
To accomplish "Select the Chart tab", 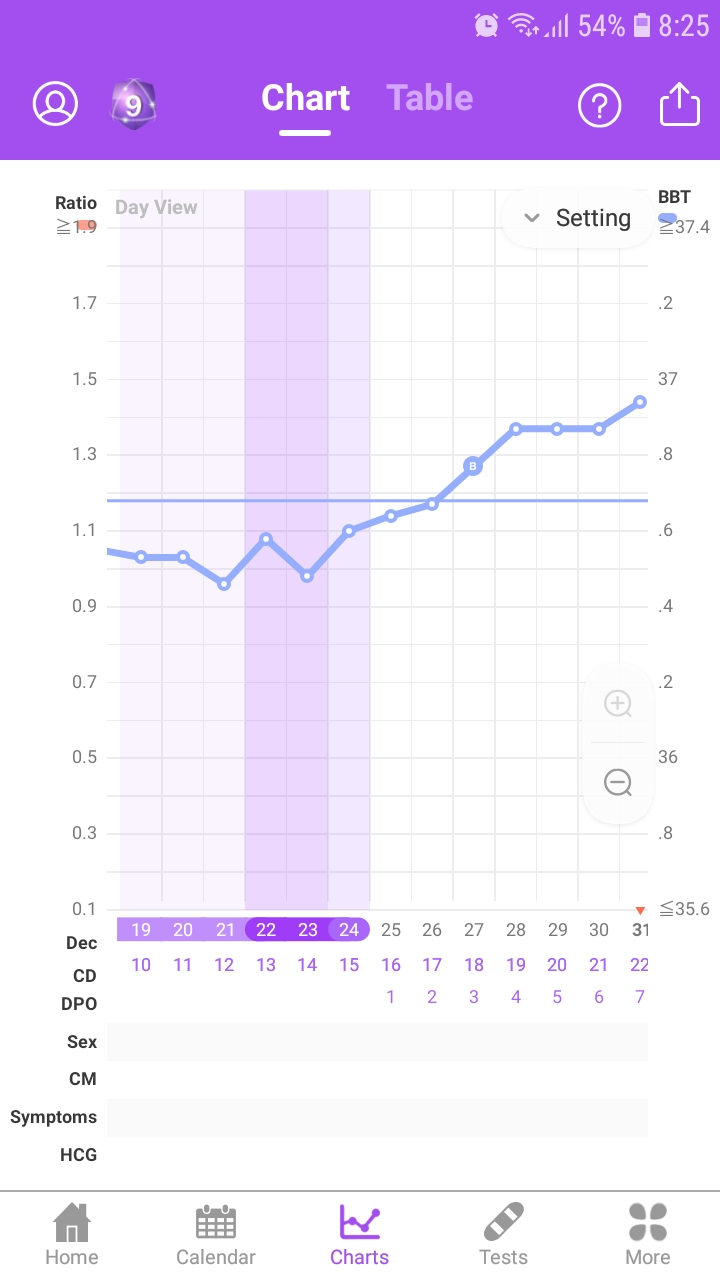I will pos(305,98).
